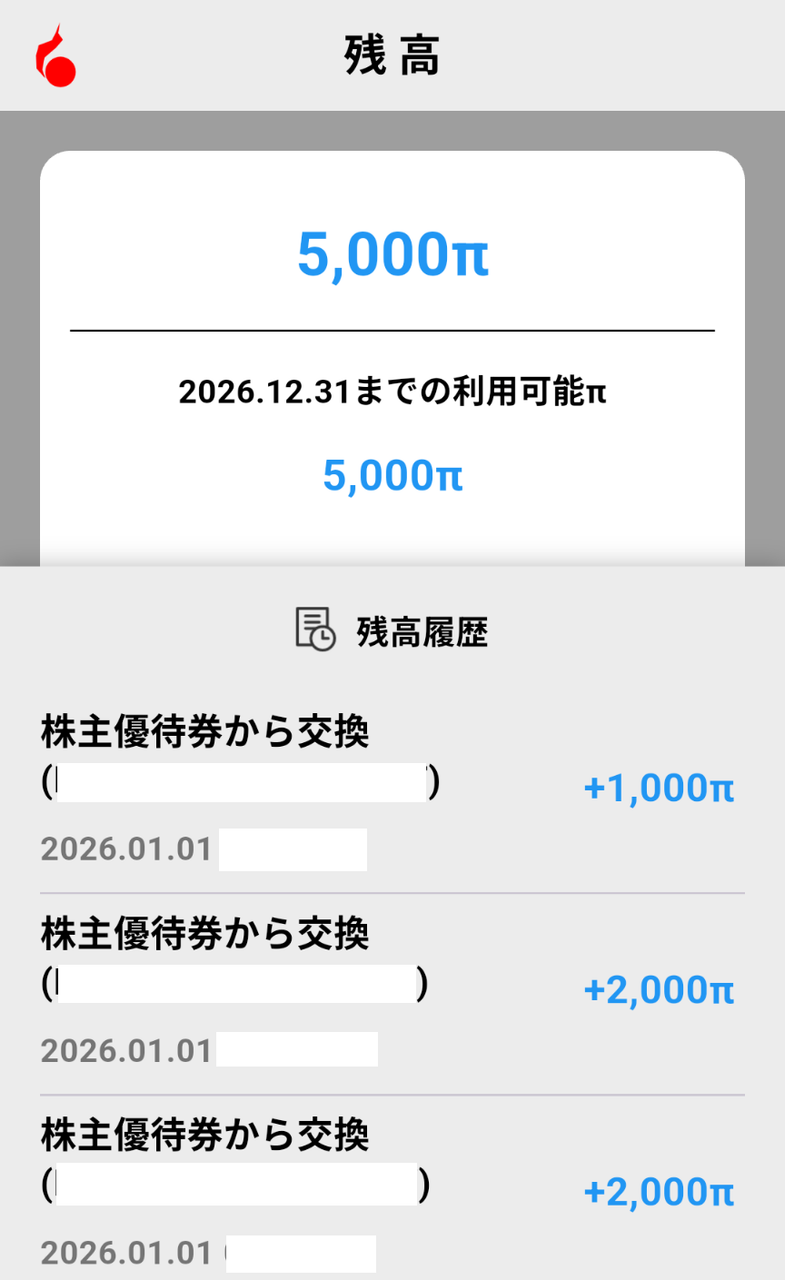This screenshot has height=1280, width=785.
Task: Tap the blue 5,000π total balance
Action: [x=393, y=254]
